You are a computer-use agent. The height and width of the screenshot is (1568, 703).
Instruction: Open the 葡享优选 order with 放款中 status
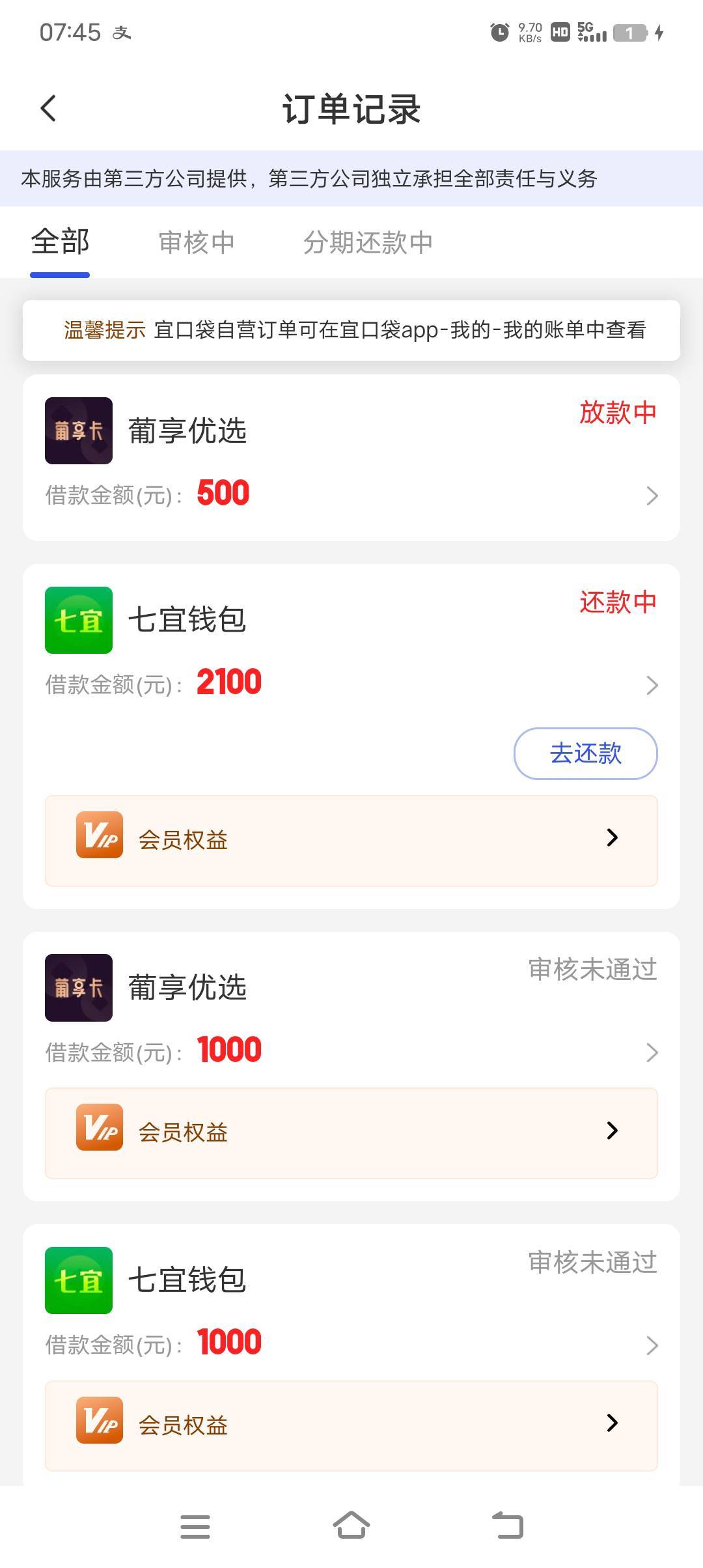click(x=351, y=457)
